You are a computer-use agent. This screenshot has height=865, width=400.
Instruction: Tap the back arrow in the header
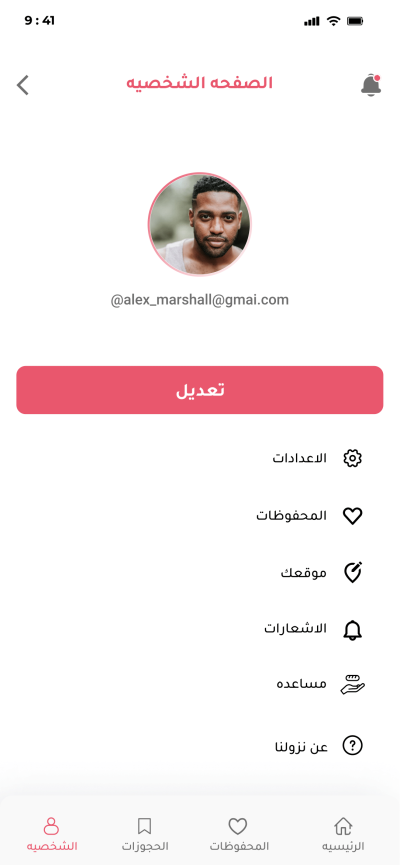(x=23, y=85)
